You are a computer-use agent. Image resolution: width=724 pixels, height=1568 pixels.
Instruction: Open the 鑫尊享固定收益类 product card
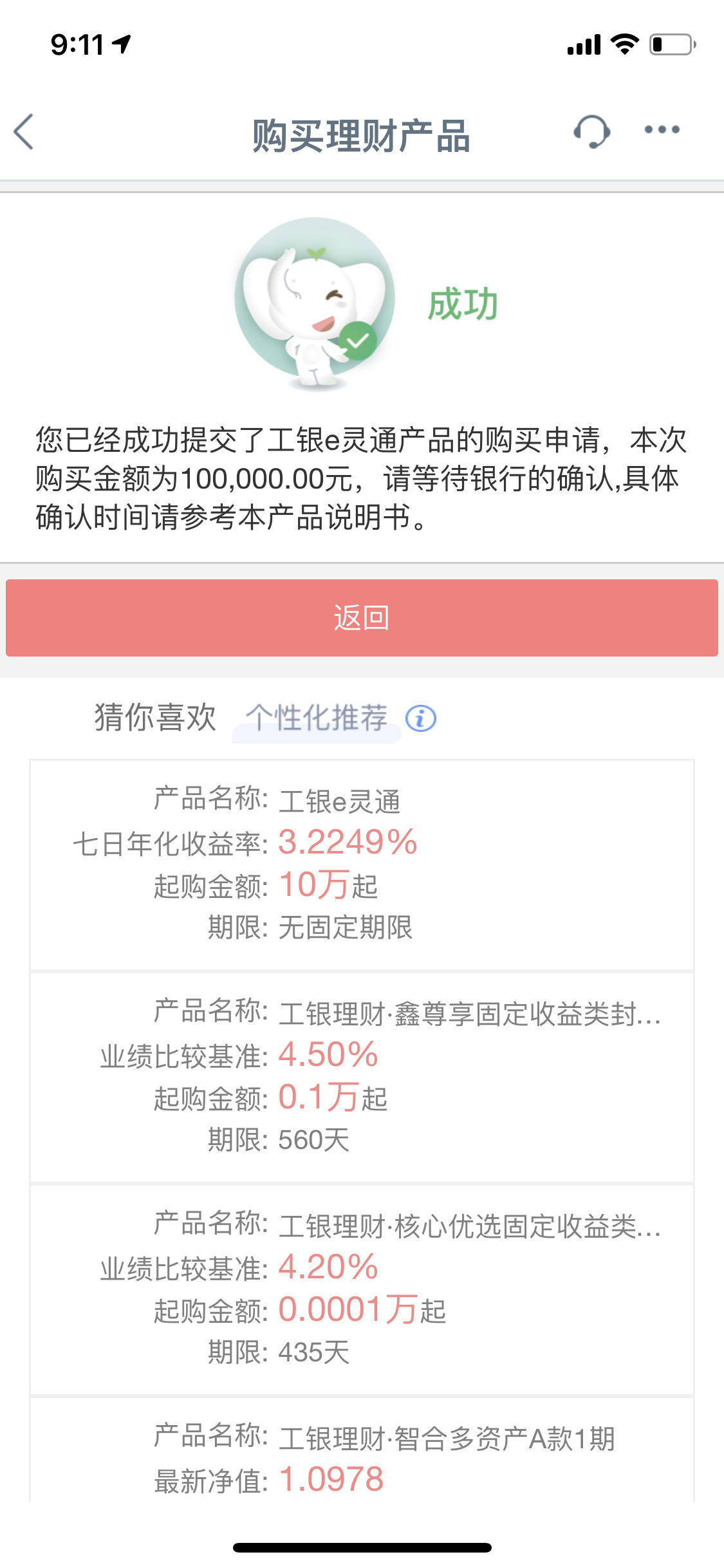click(x=362, y=1077)
